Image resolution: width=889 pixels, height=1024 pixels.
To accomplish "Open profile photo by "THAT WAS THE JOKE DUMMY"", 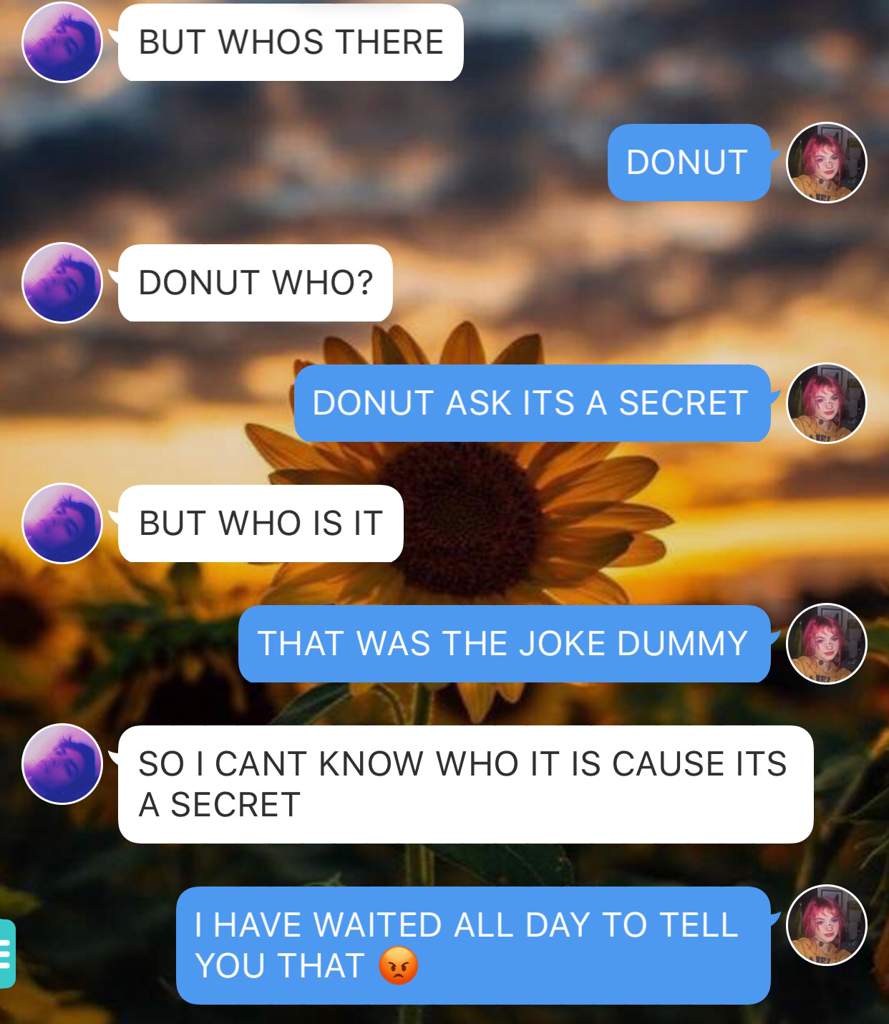I will click(x=826, y=644).
